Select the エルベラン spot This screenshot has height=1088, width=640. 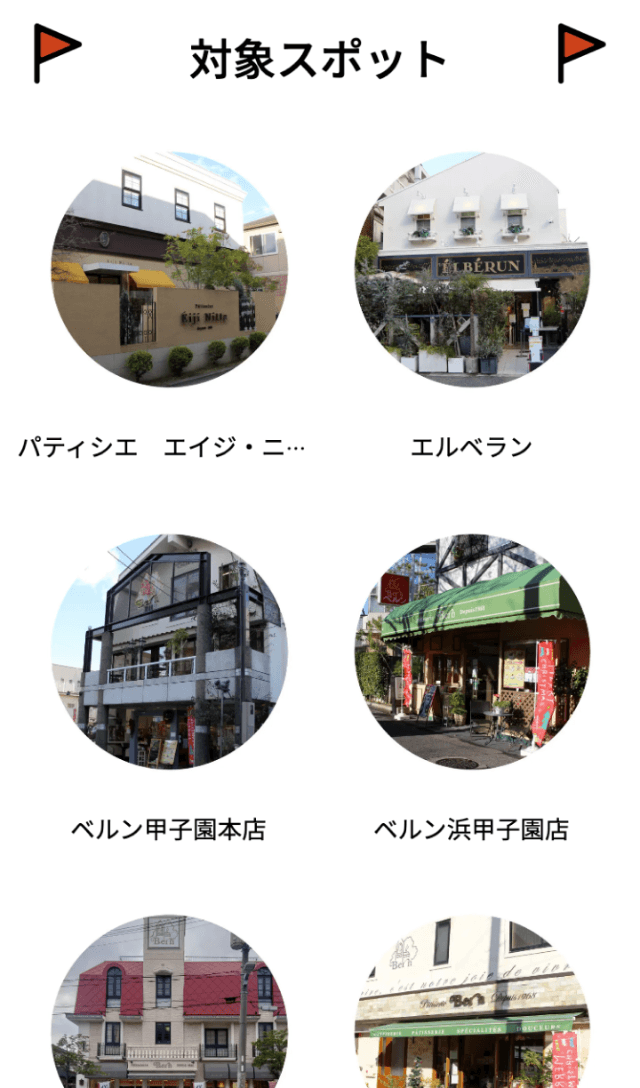tap(472, 268)
